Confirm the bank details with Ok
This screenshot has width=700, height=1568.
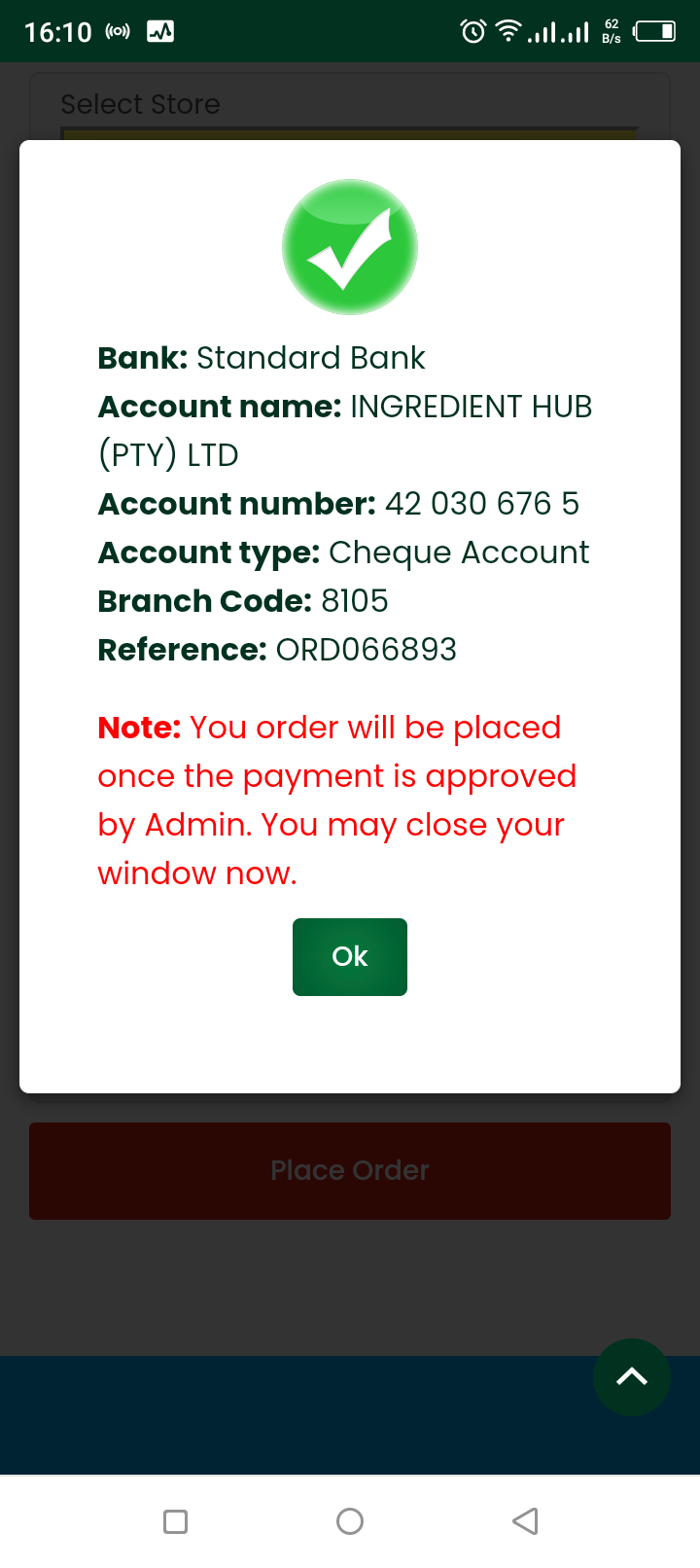pos(350,956)
